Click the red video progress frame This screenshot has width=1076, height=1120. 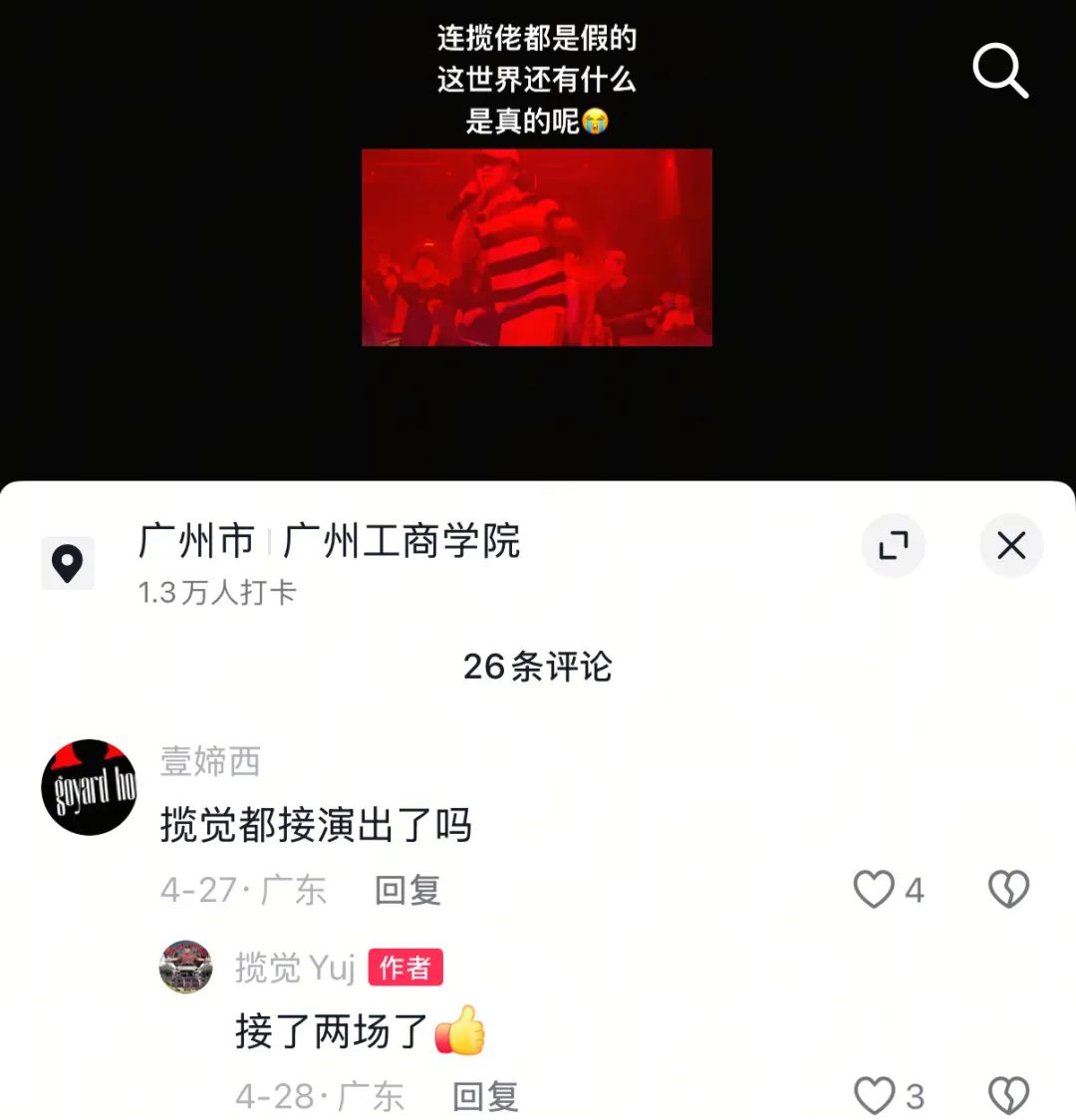(x=538, y=247)
